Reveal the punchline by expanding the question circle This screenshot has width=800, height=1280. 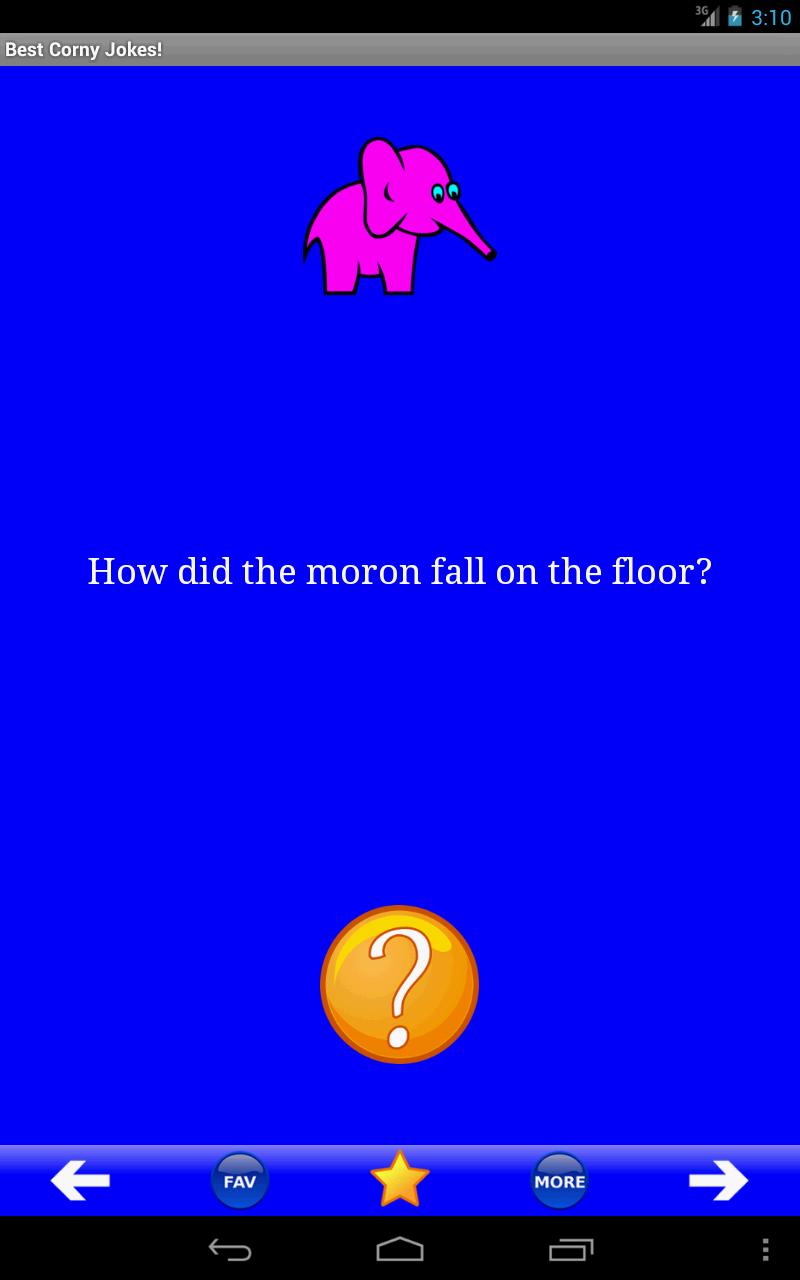(399, 984)
